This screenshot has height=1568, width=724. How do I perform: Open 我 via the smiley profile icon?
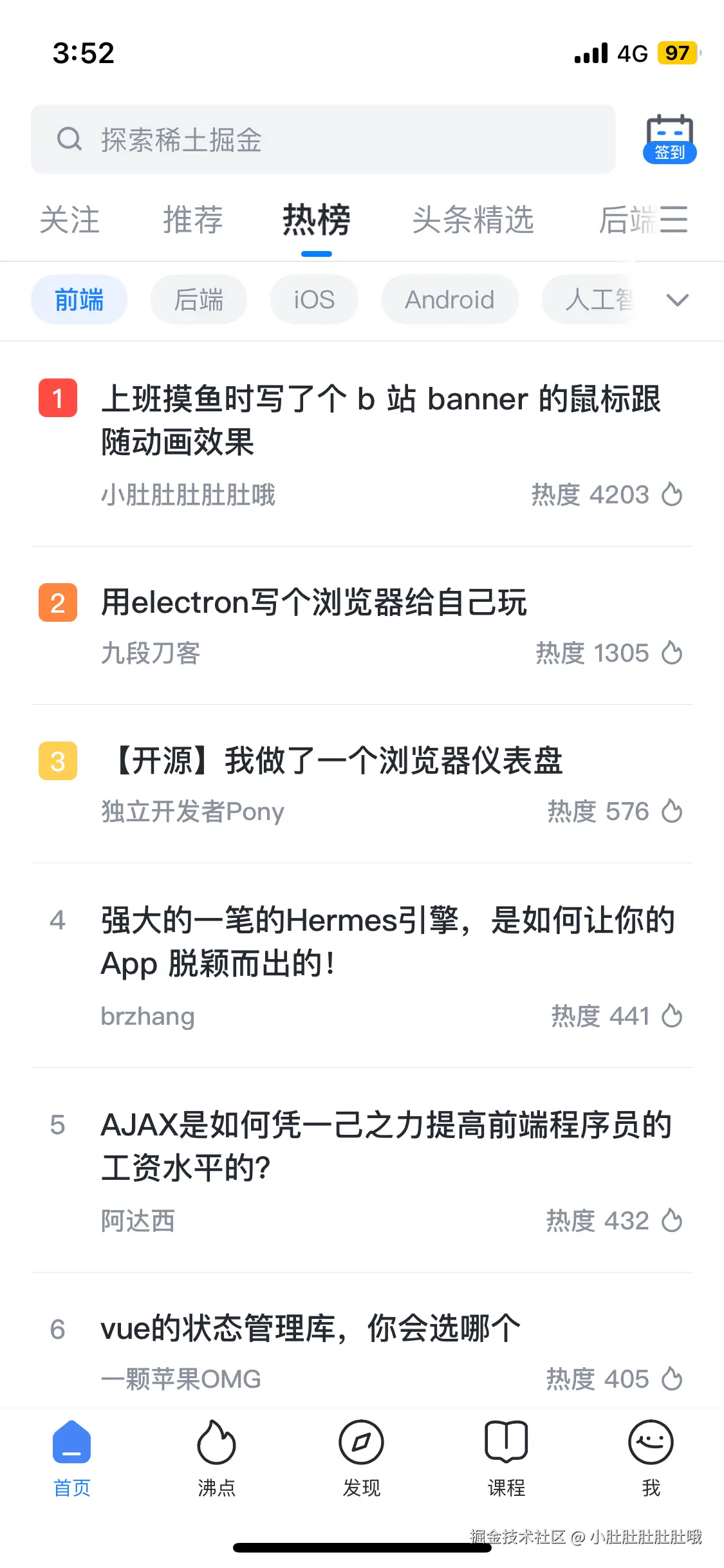point(652,1444)
